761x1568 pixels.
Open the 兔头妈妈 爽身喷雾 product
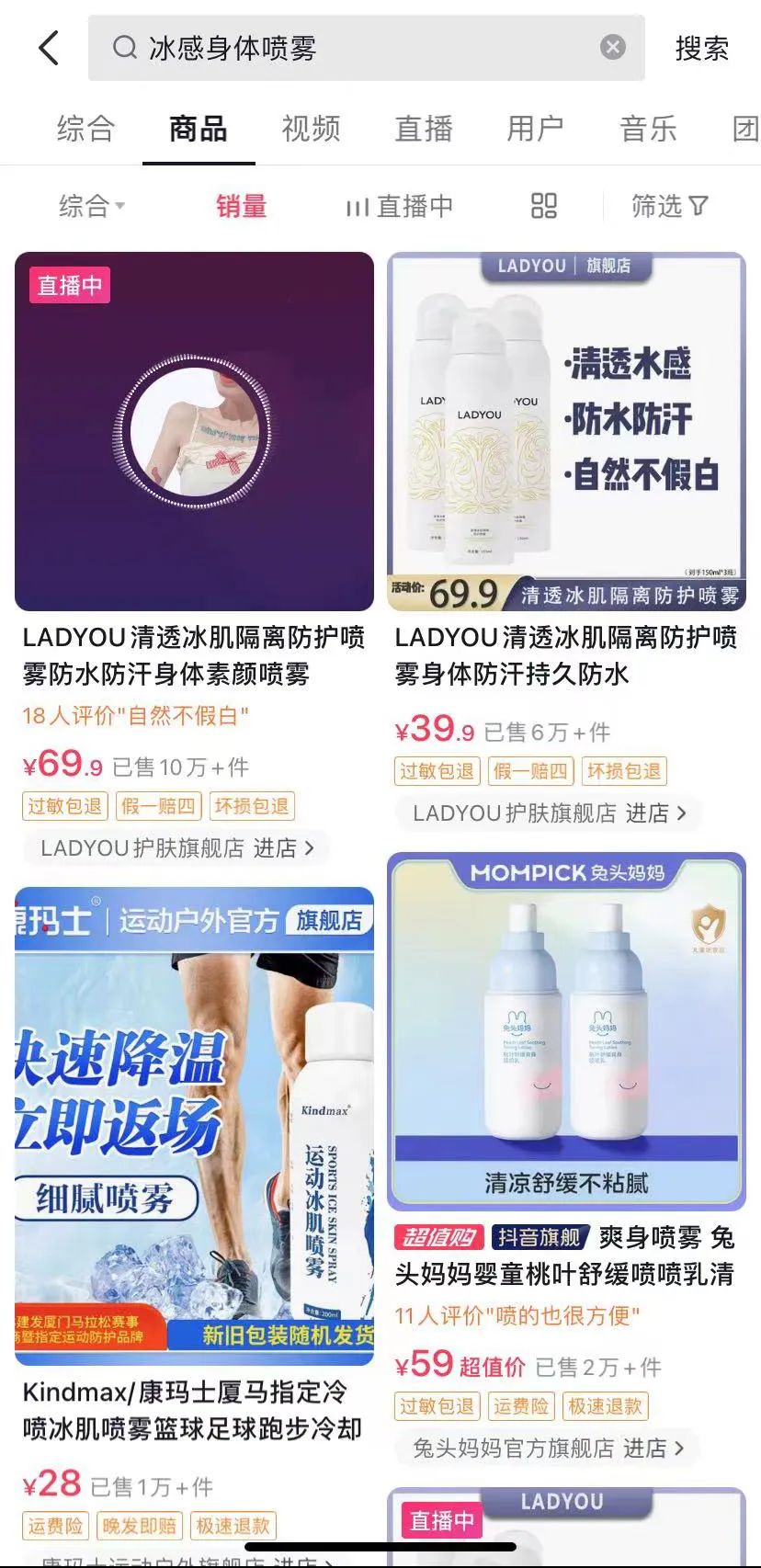566,1029
